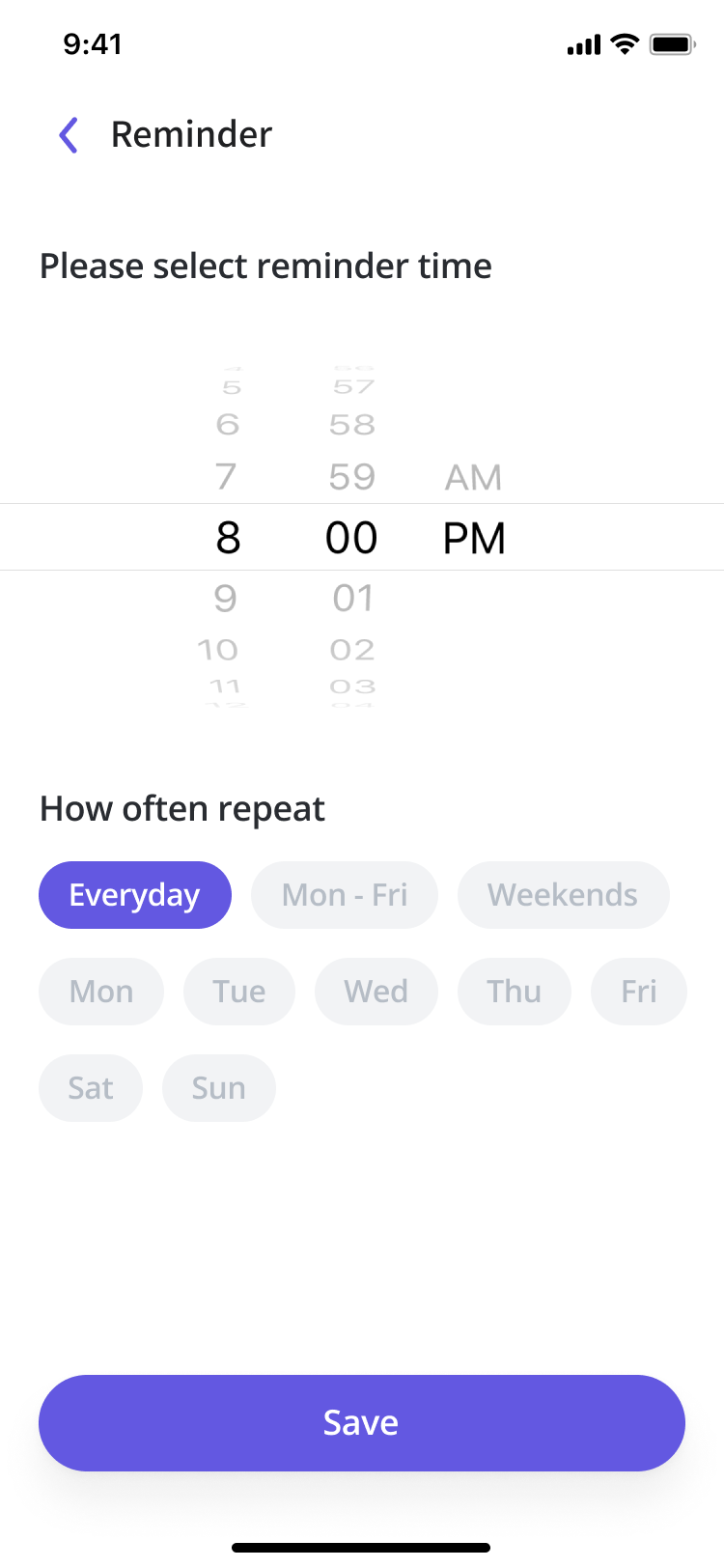Image resolution: width=724 pixels, height=1568 pixels.
Task: Click the Wi-Fi icon in the status bar
Action: pyautogui.click(x=624, y=43)
